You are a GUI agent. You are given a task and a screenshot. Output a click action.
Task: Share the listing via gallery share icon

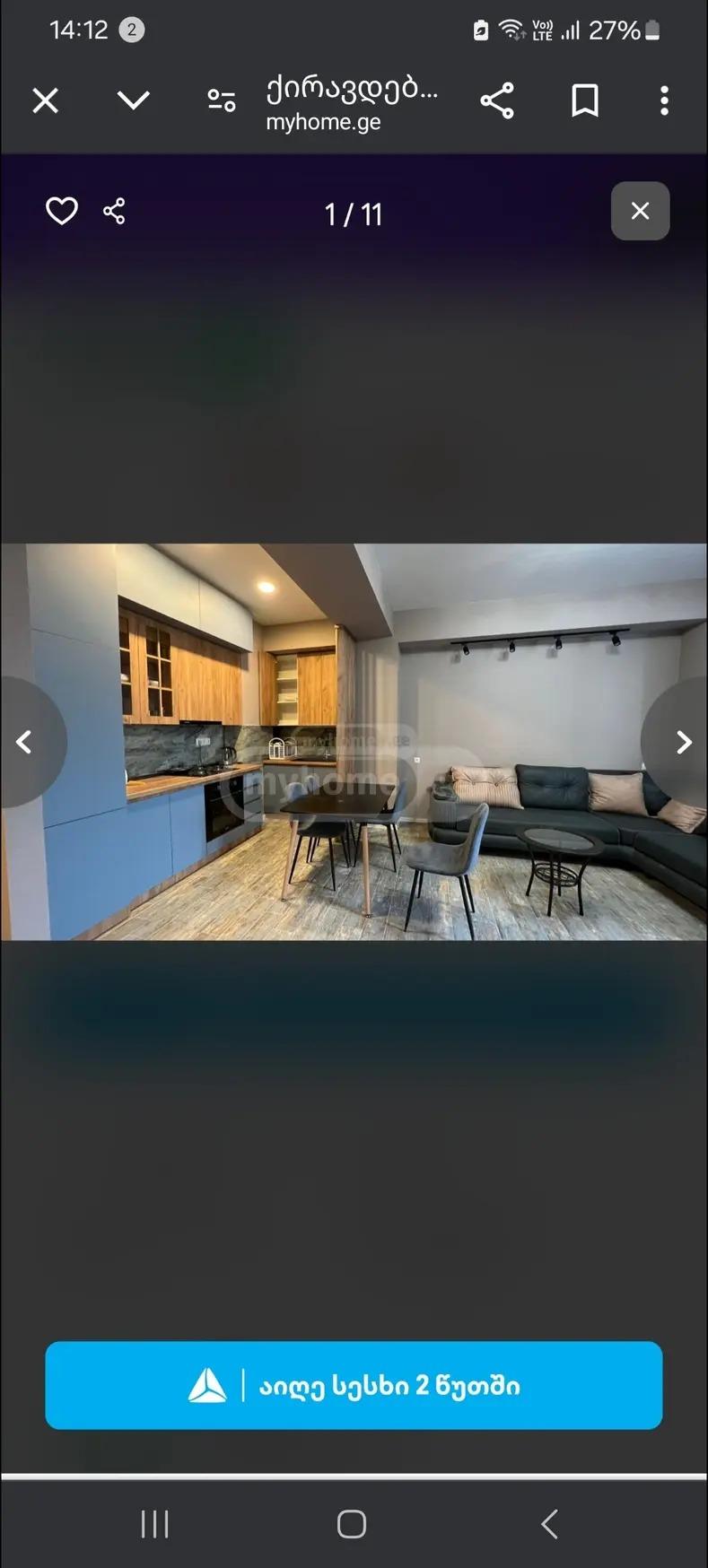pos(114,211)
